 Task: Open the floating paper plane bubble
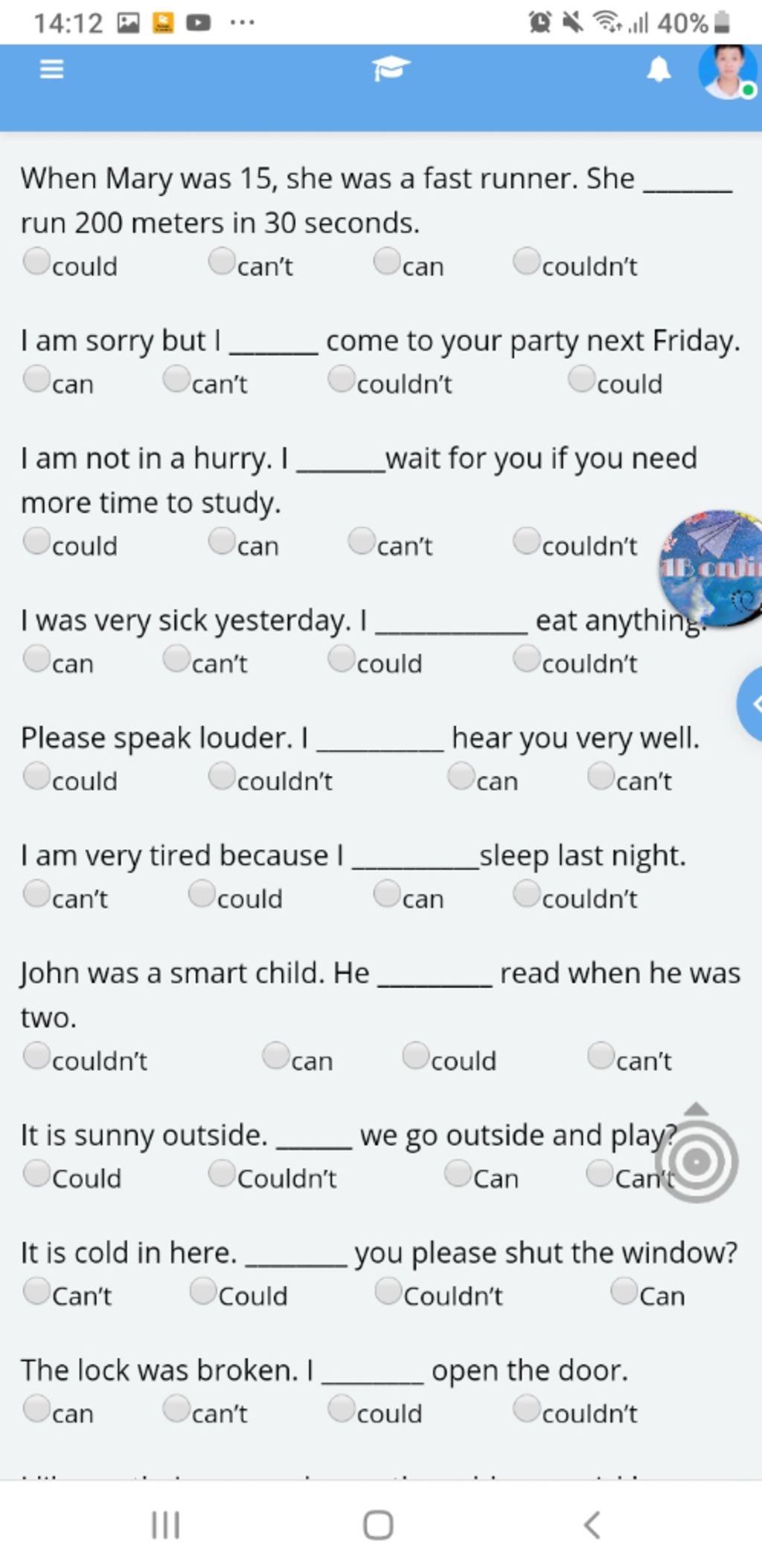712,567
